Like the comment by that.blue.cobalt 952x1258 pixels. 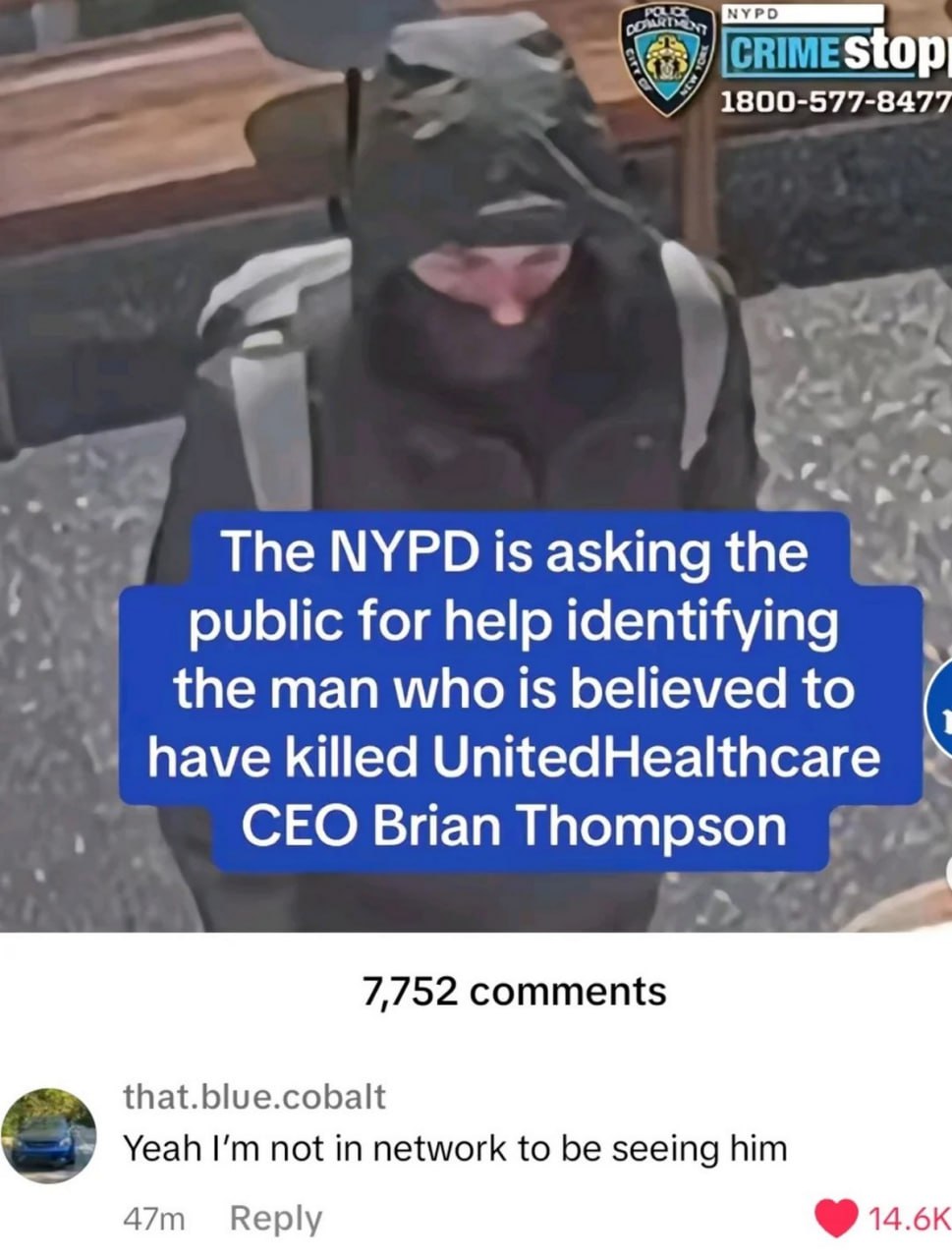(836, 1219)
